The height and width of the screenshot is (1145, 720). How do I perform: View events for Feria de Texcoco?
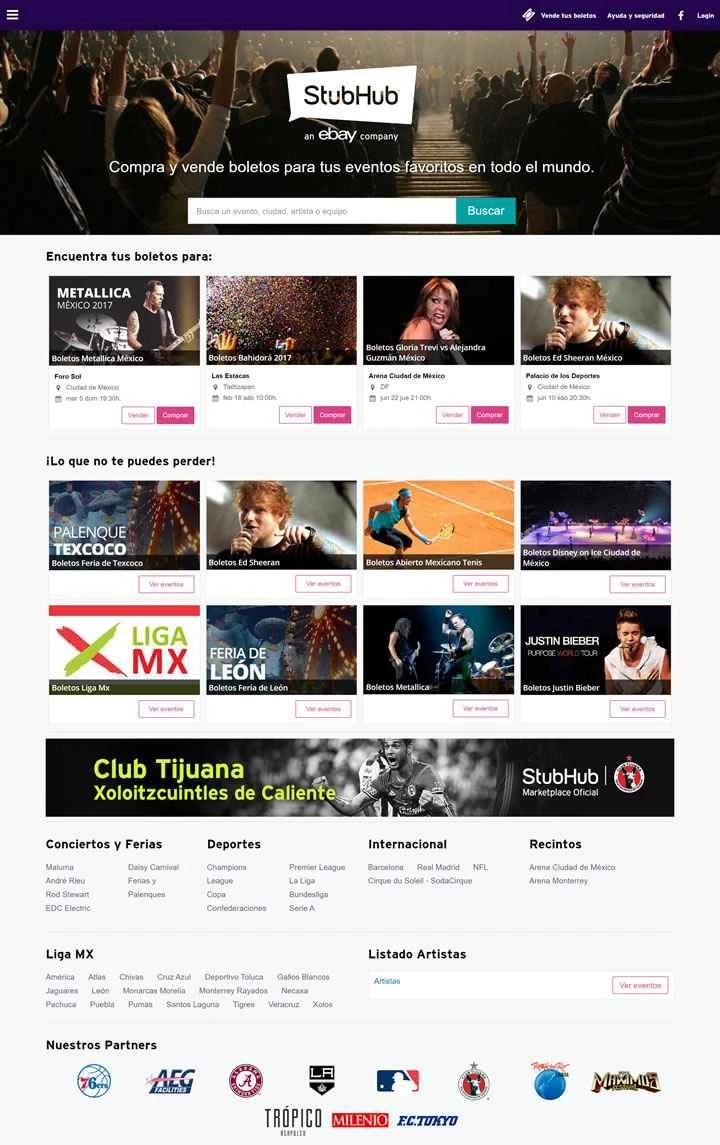tap(166, 584)
